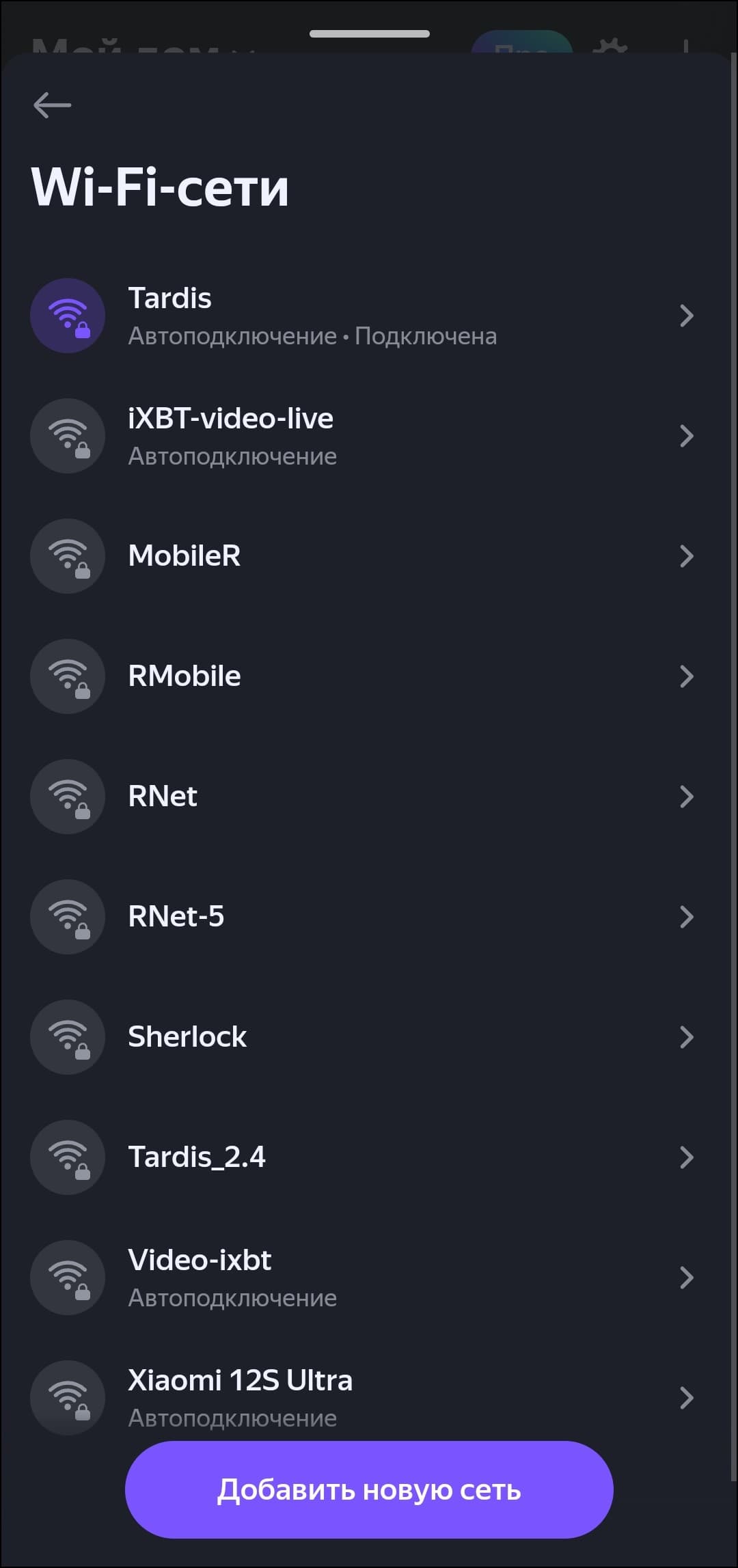Open iXBT-video-live network settings
Screen dimensions: 738x1568
pyautogui.click(x=362, y=436)
